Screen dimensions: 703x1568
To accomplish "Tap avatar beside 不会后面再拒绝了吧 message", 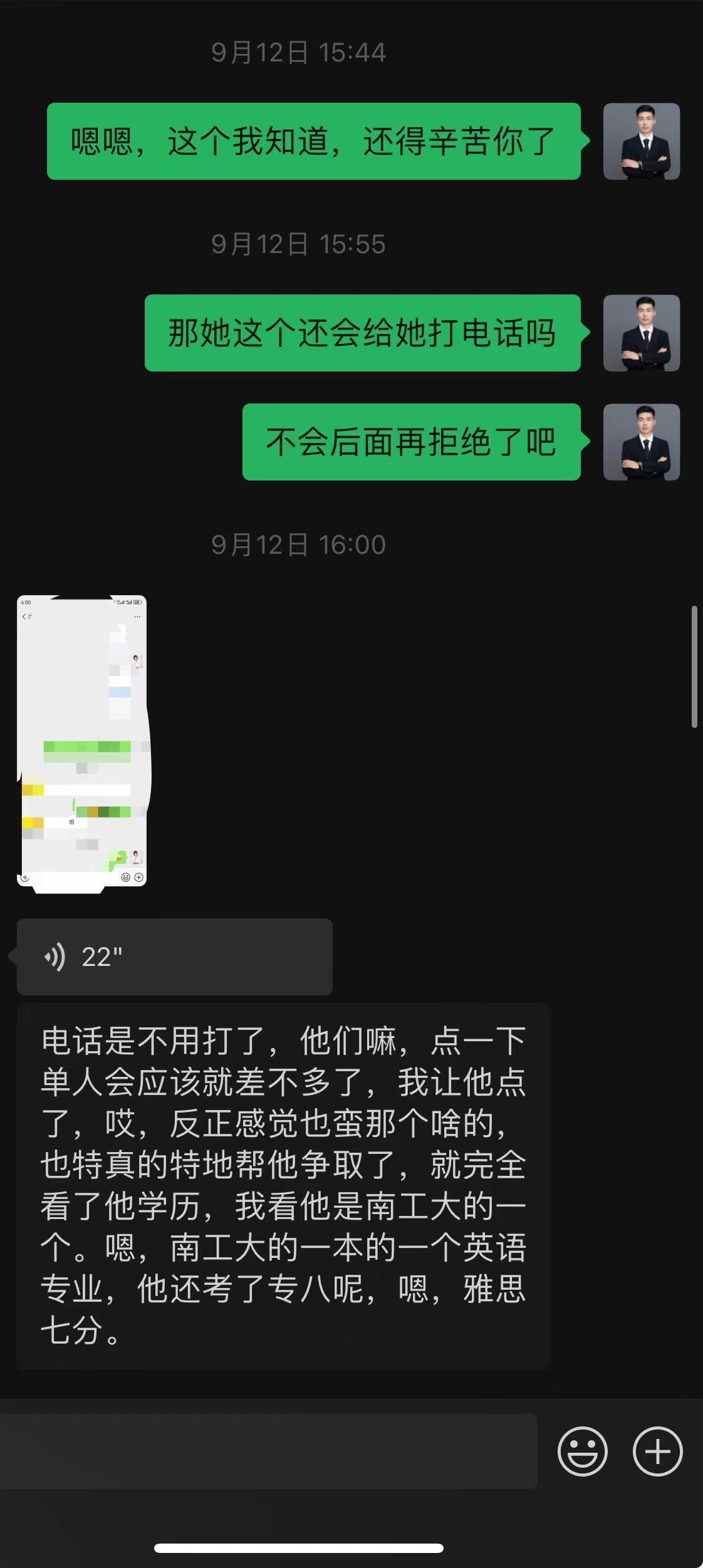I will (x=642, y=442).
